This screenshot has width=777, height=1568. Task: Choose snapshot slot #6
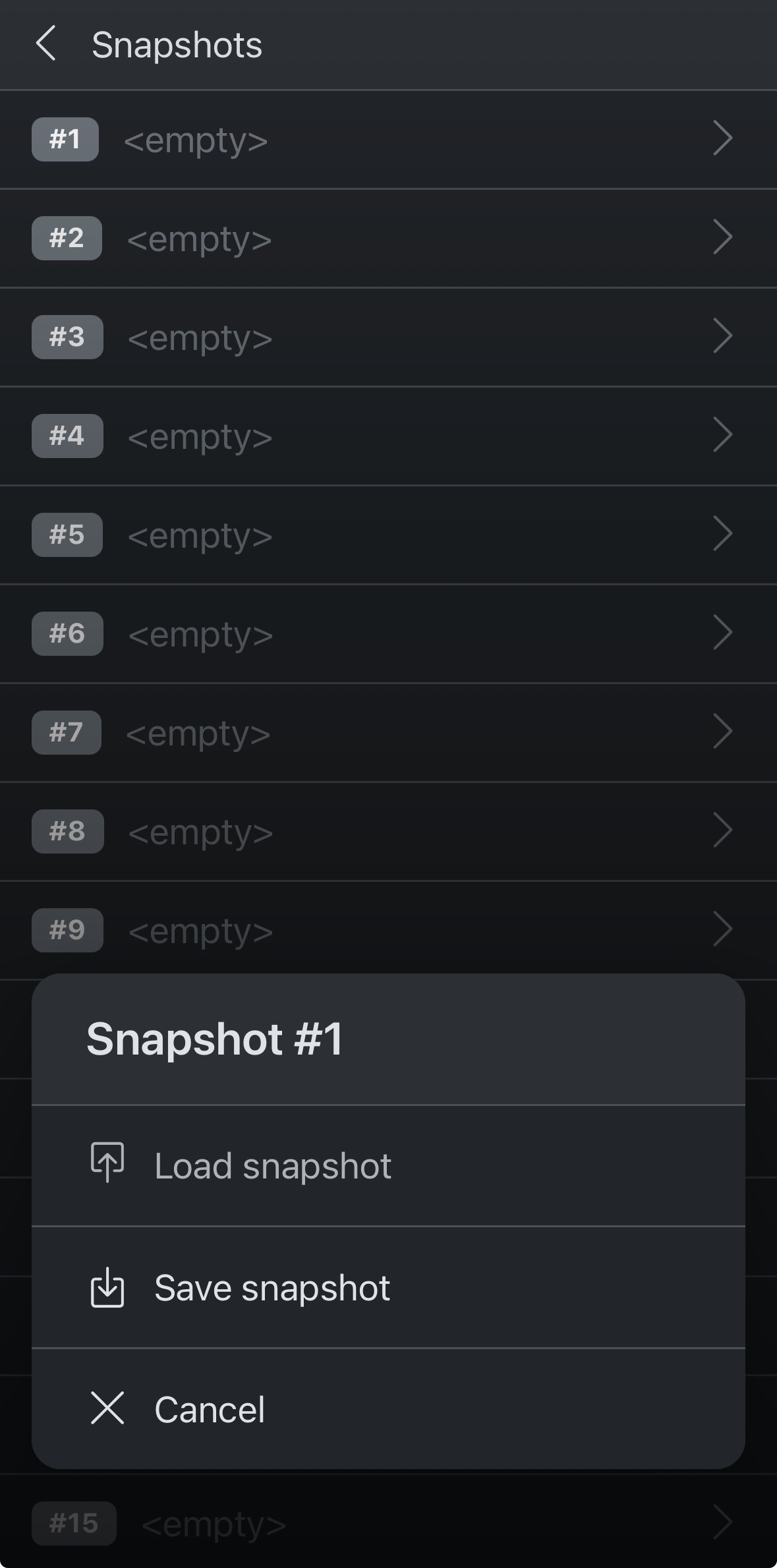point(388,634)
